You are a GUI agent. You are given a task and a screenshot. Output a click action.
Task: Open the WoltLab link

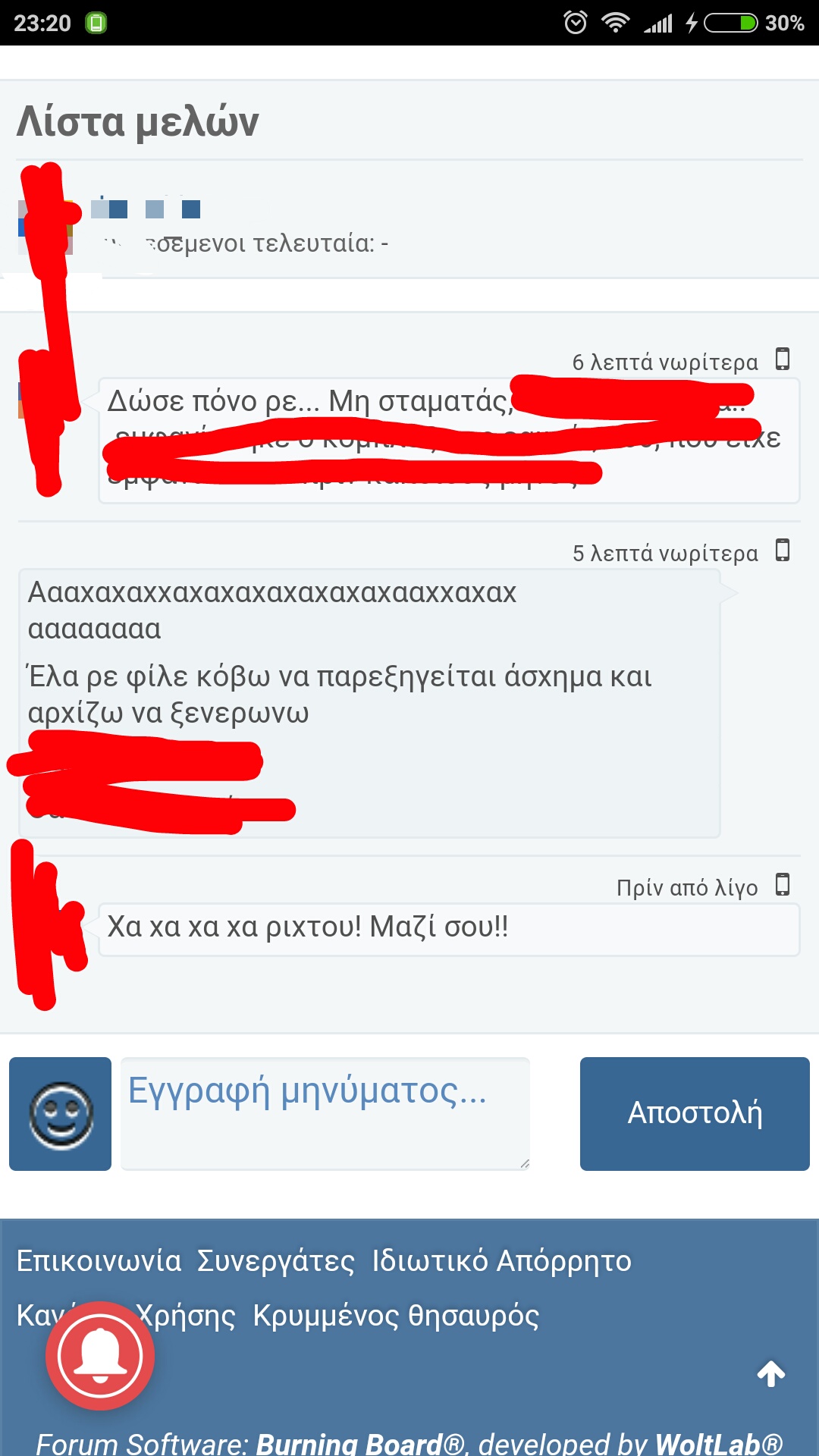tap(719, 1442)
